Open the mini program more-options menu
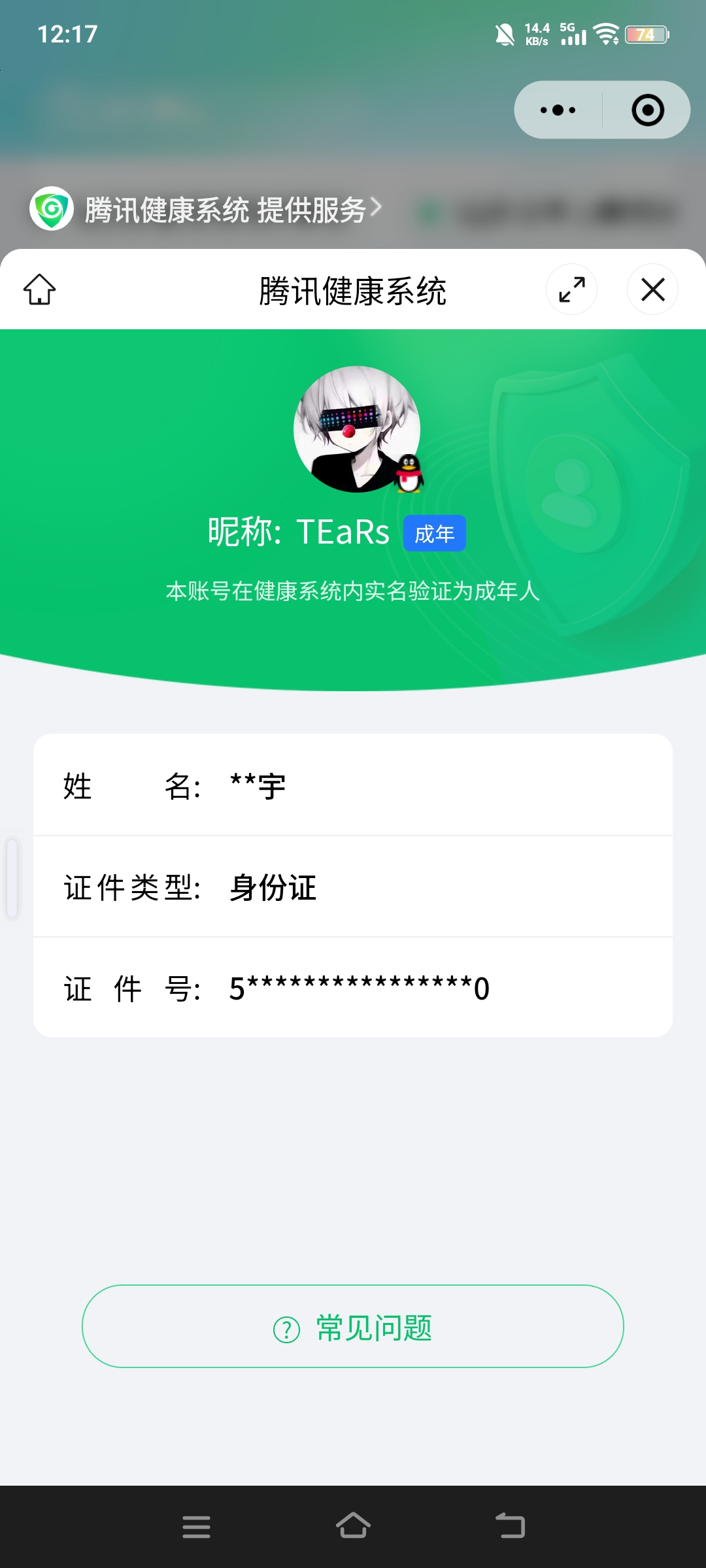The height and width of the screenshot is (1568, 706). click(558, 110)
